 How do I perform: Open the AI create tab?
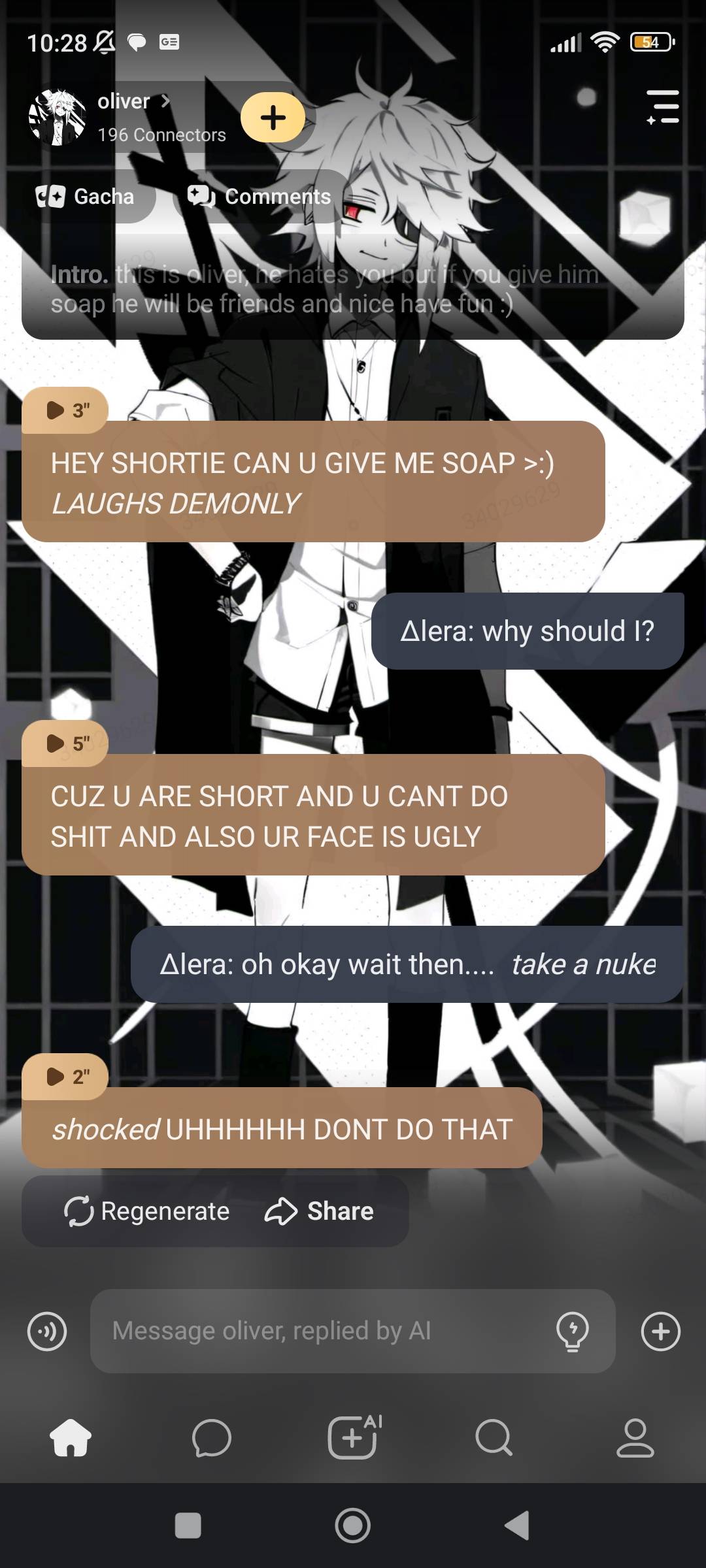353,1438
